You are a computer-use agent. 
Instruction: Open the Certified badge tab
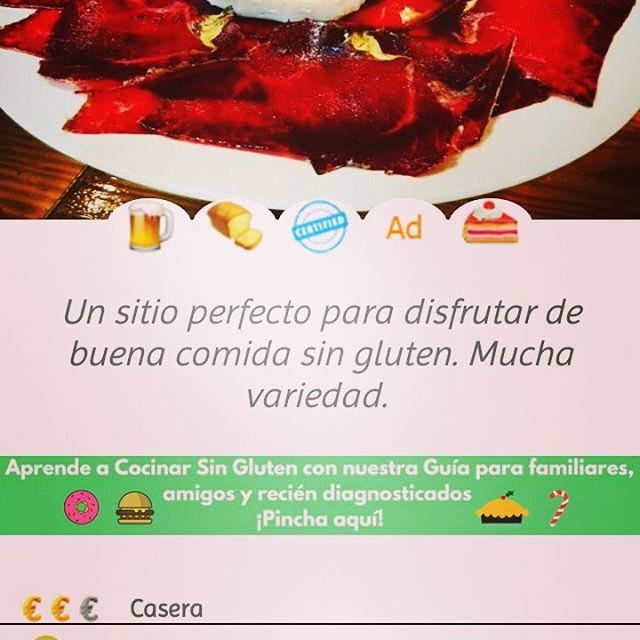320,228
